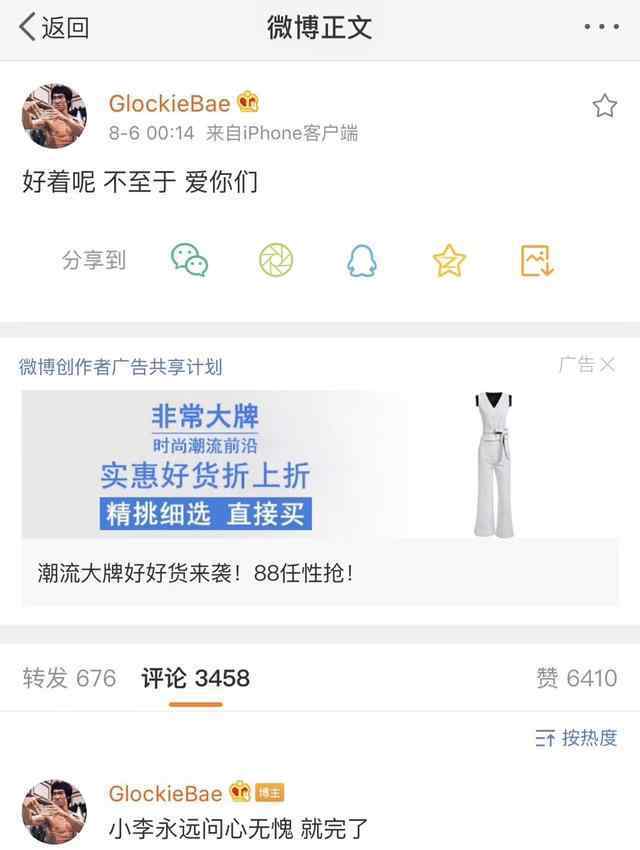This screenshot has width=640, height=850.
Task: Switch to the 转发 676 tab
Action: point(69,678)
